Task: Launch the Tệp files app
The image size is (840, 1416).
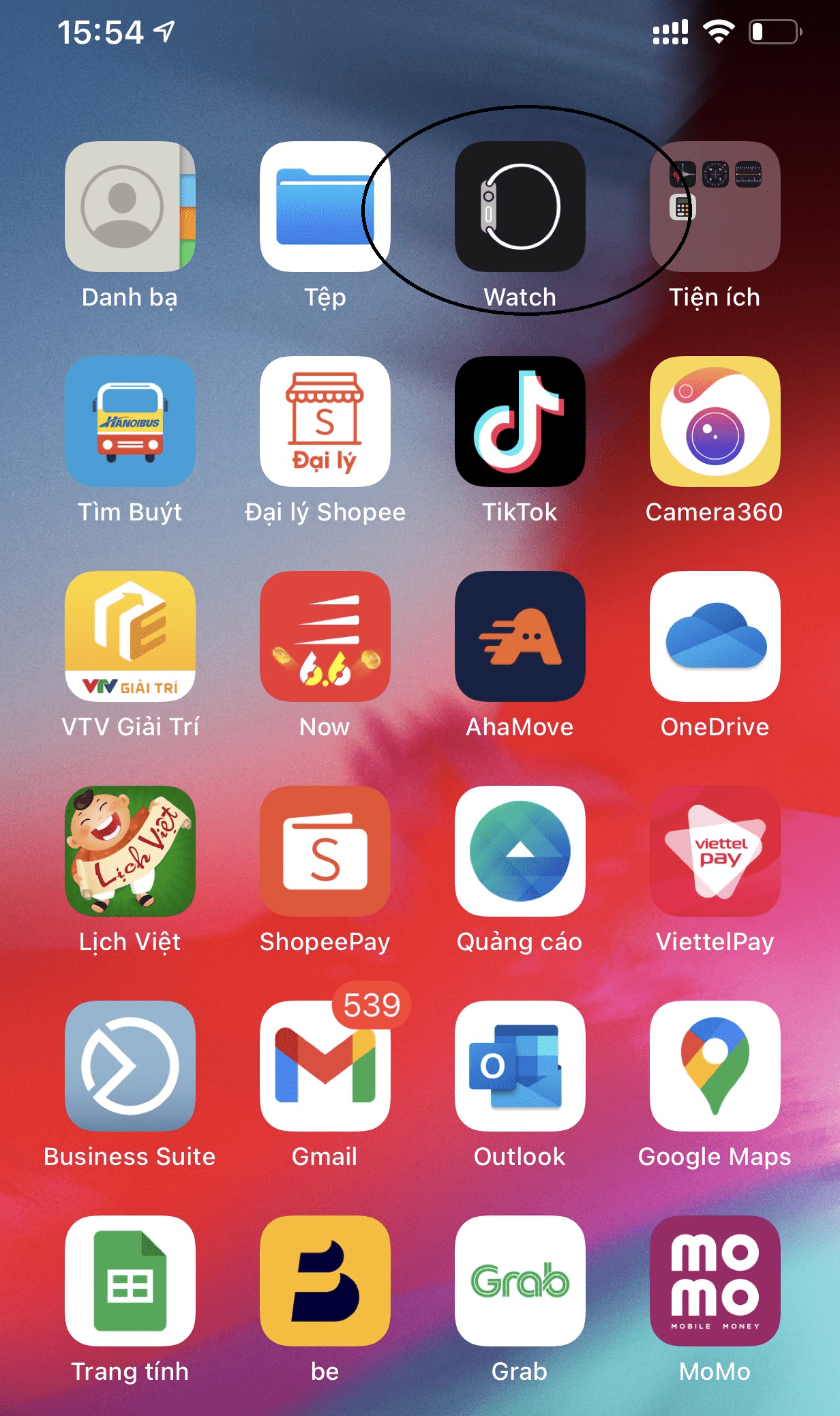Action: click(x=325, y=207)
